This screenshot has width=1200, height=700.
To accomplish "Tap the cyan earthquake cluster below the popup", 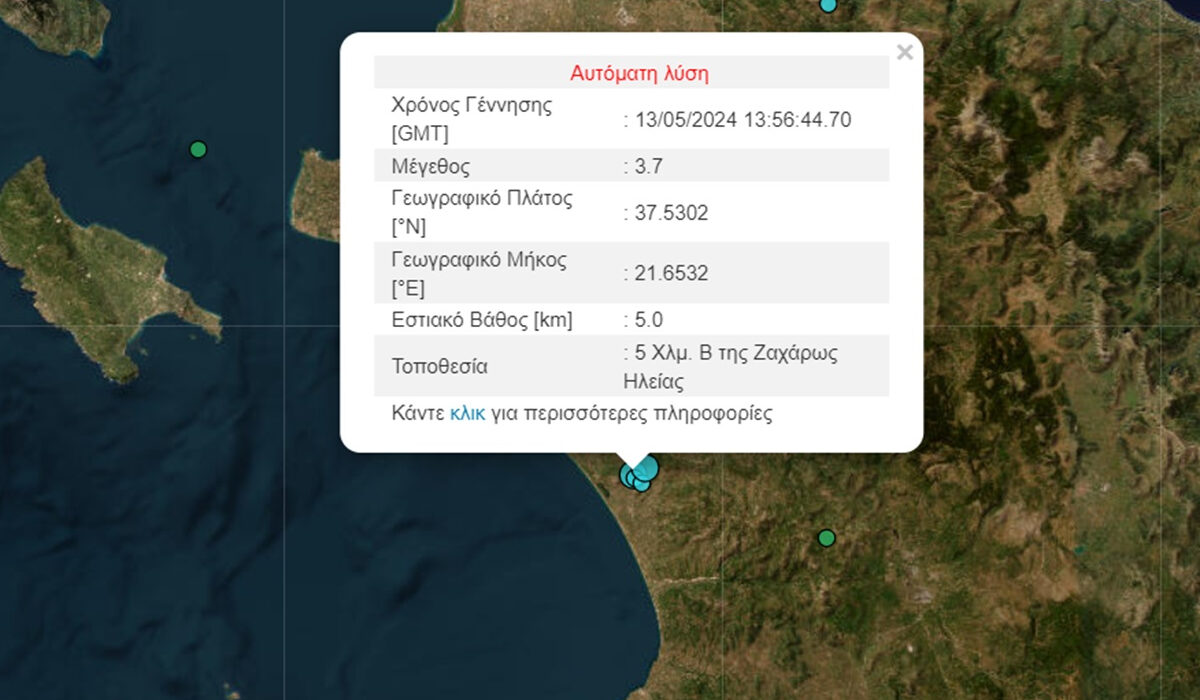I will click(639, 473).
